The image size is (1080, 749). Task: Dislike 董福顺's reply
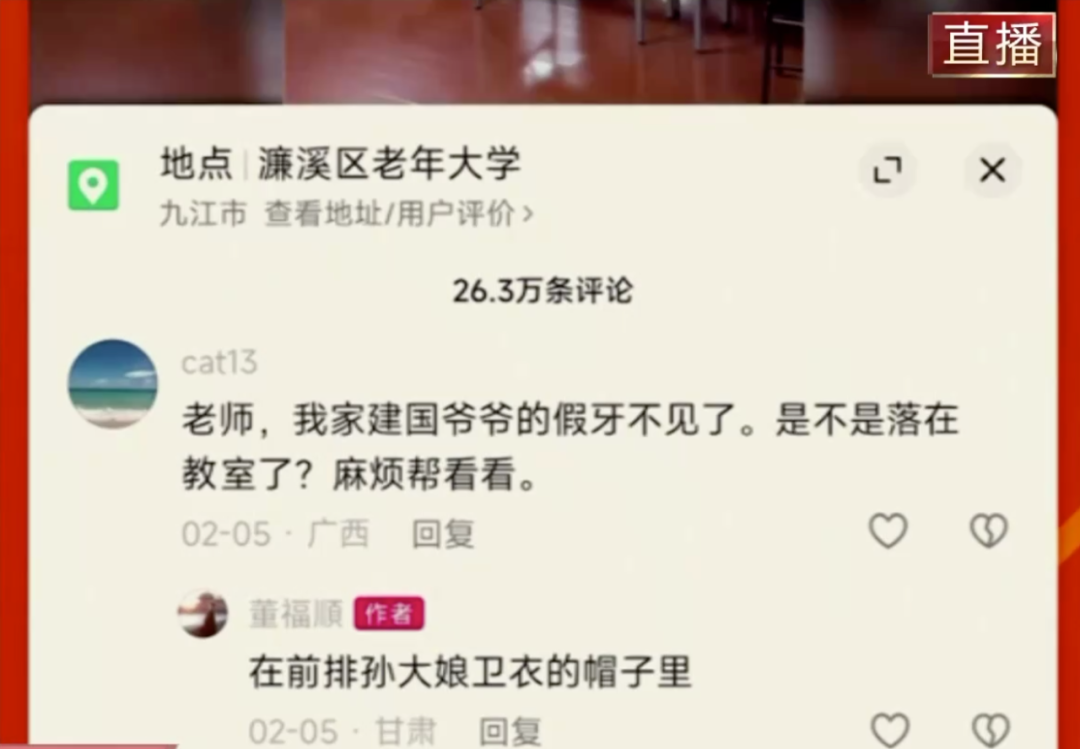pyautogui.click(x=989, y=730)
